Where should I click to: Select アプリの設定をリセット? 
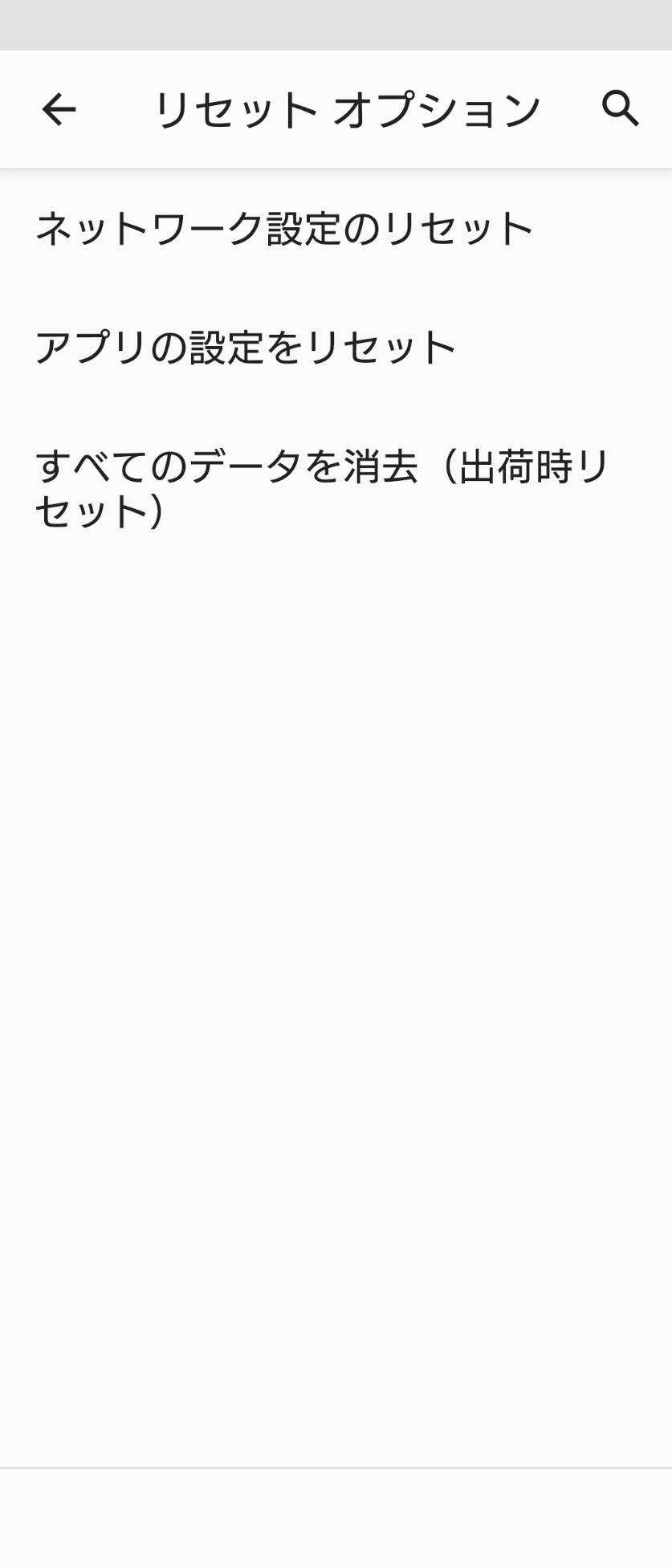coord(246,347)
